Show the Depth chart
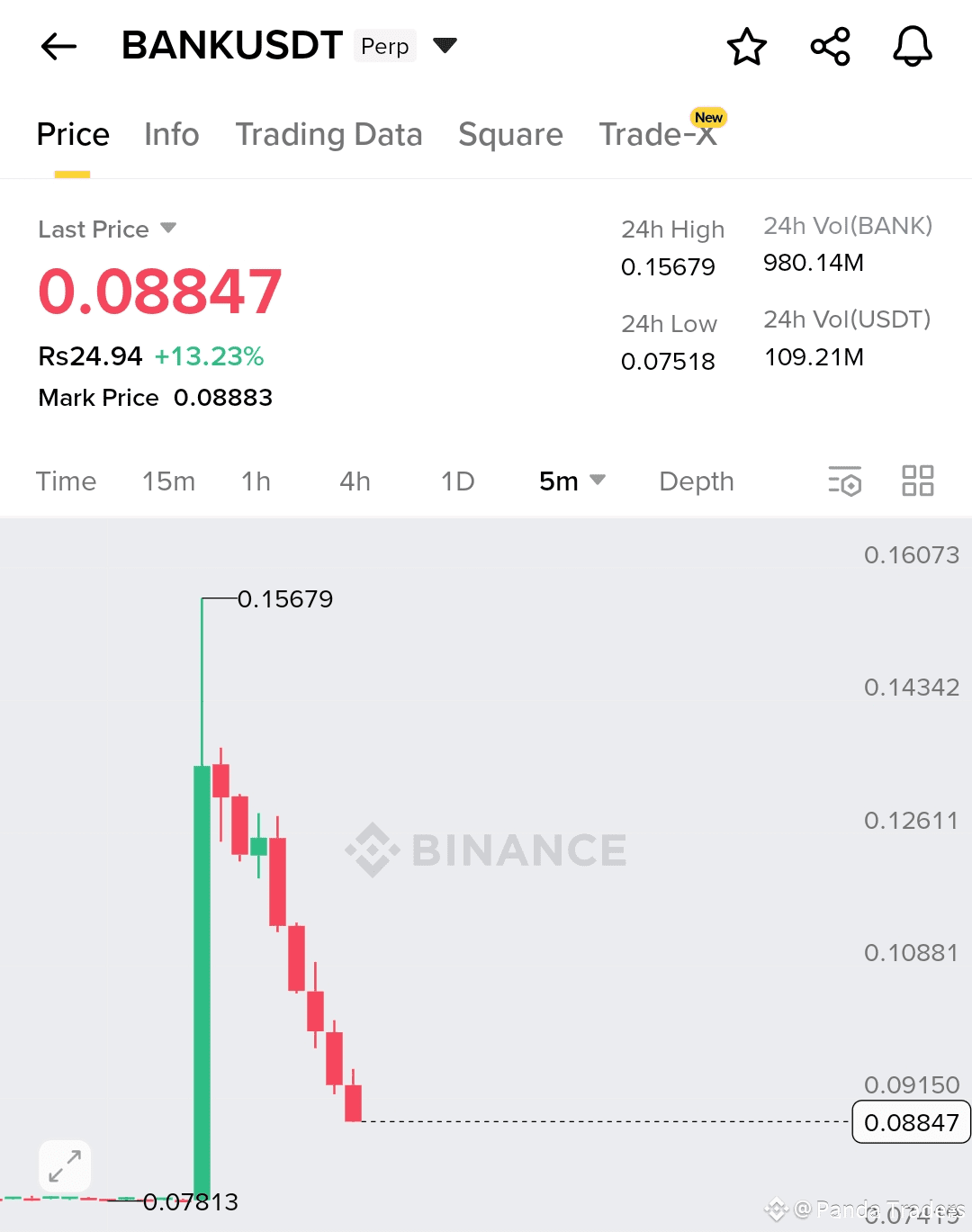 696,481
